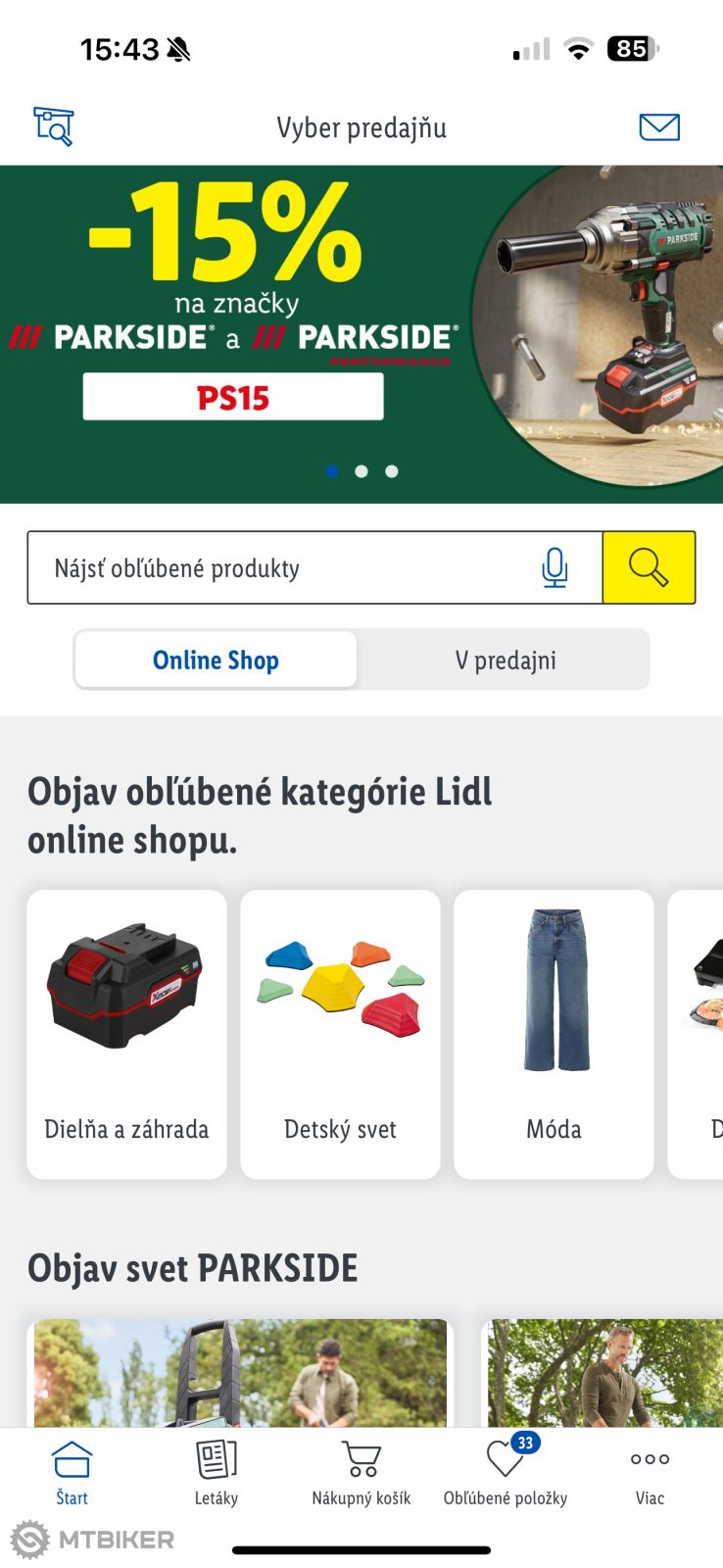Open the Dielňa a záhrada category
This screenshot has height=1568, width=723.
(x=126, y=1034)
